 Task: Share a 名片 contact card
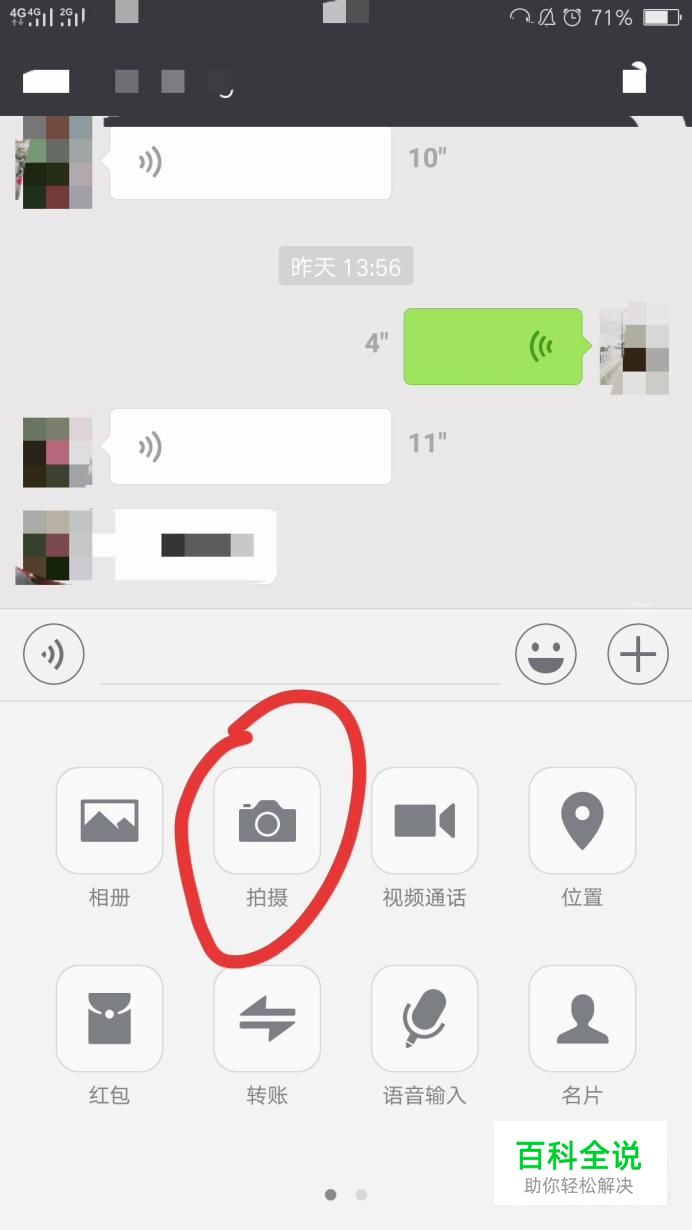click(582, 1018)
